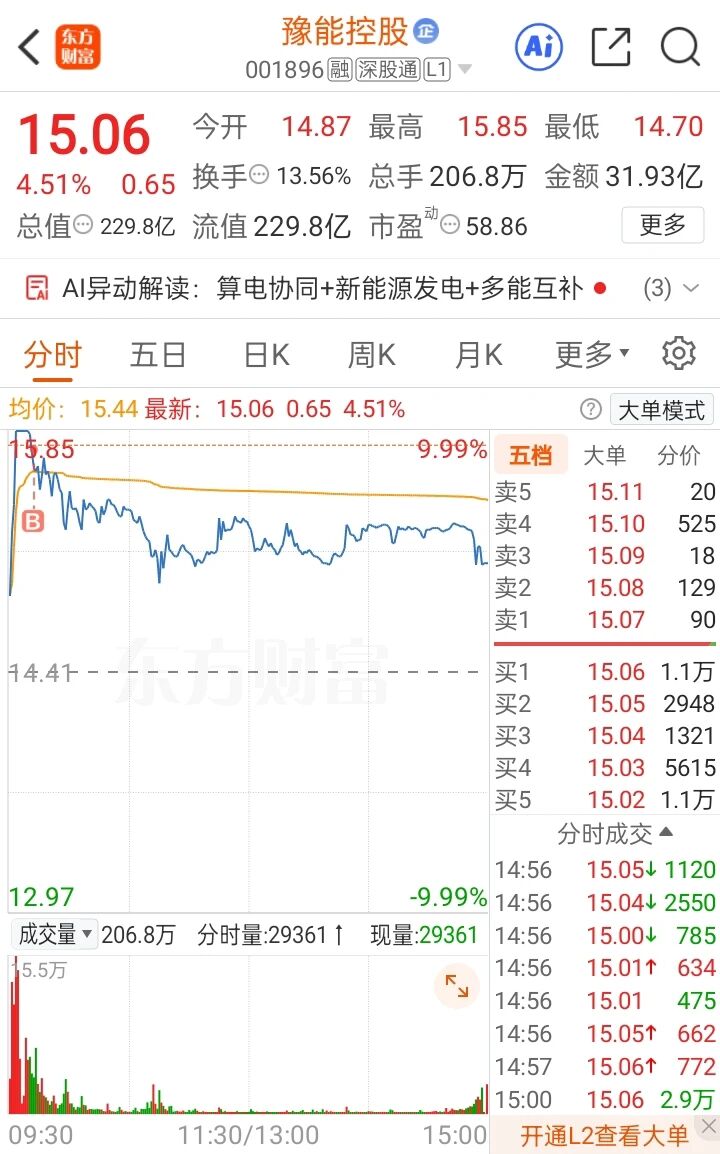Open the AI assistant icon

pos(539,47)
